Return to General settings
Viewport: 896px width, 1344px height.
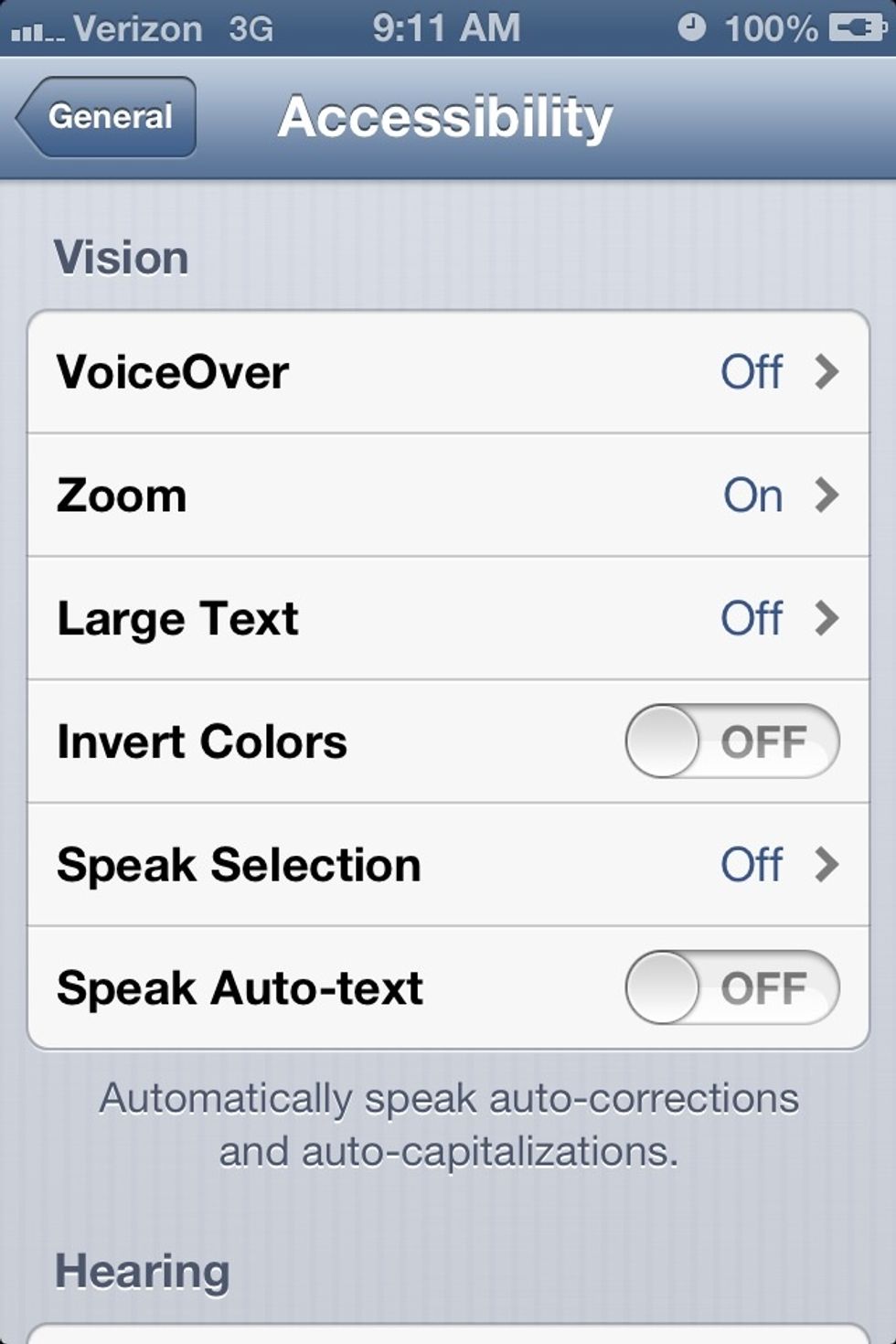coord(107,117)
